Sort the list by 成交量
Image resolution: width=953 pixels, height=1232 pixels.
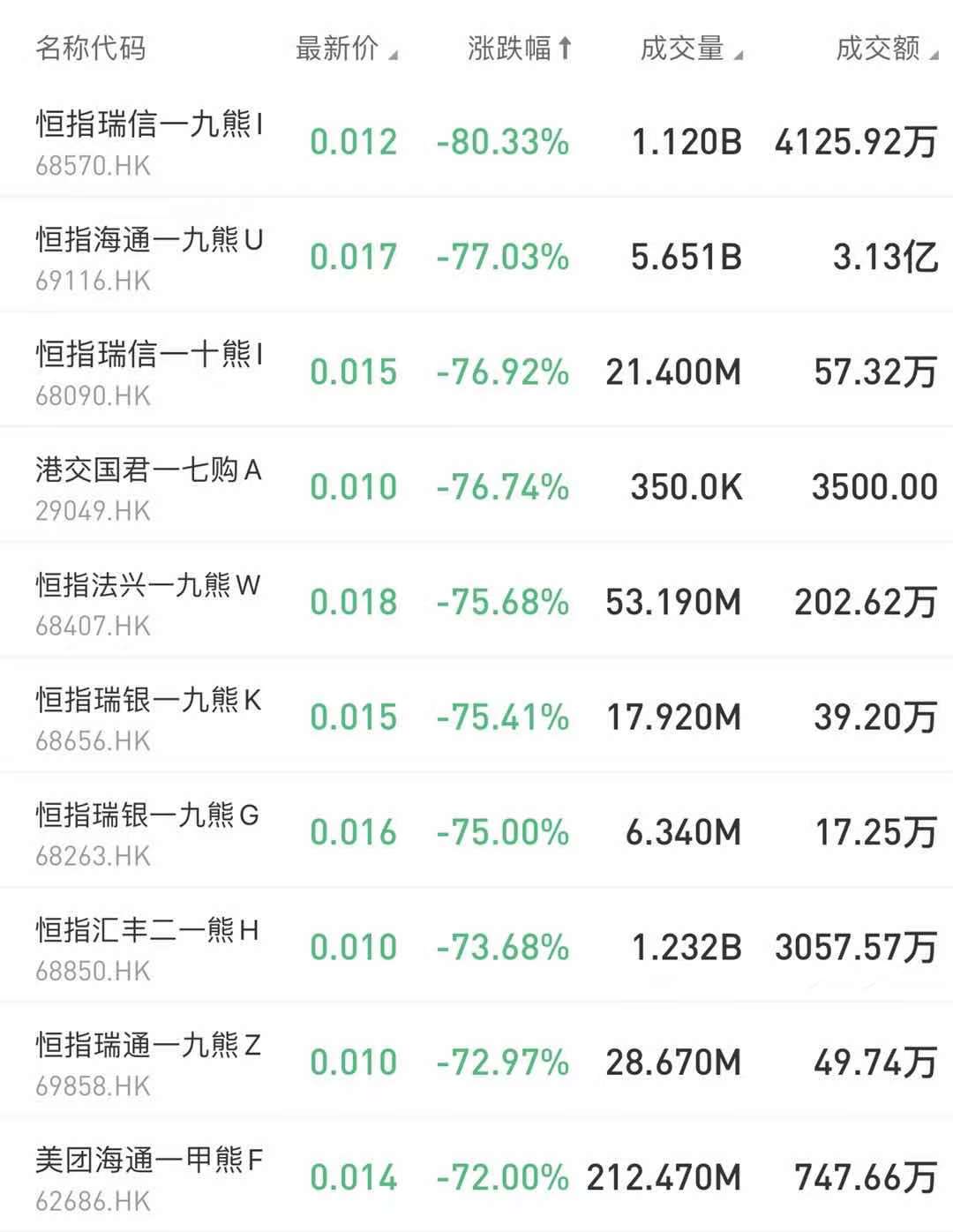[x=690, y=49]
